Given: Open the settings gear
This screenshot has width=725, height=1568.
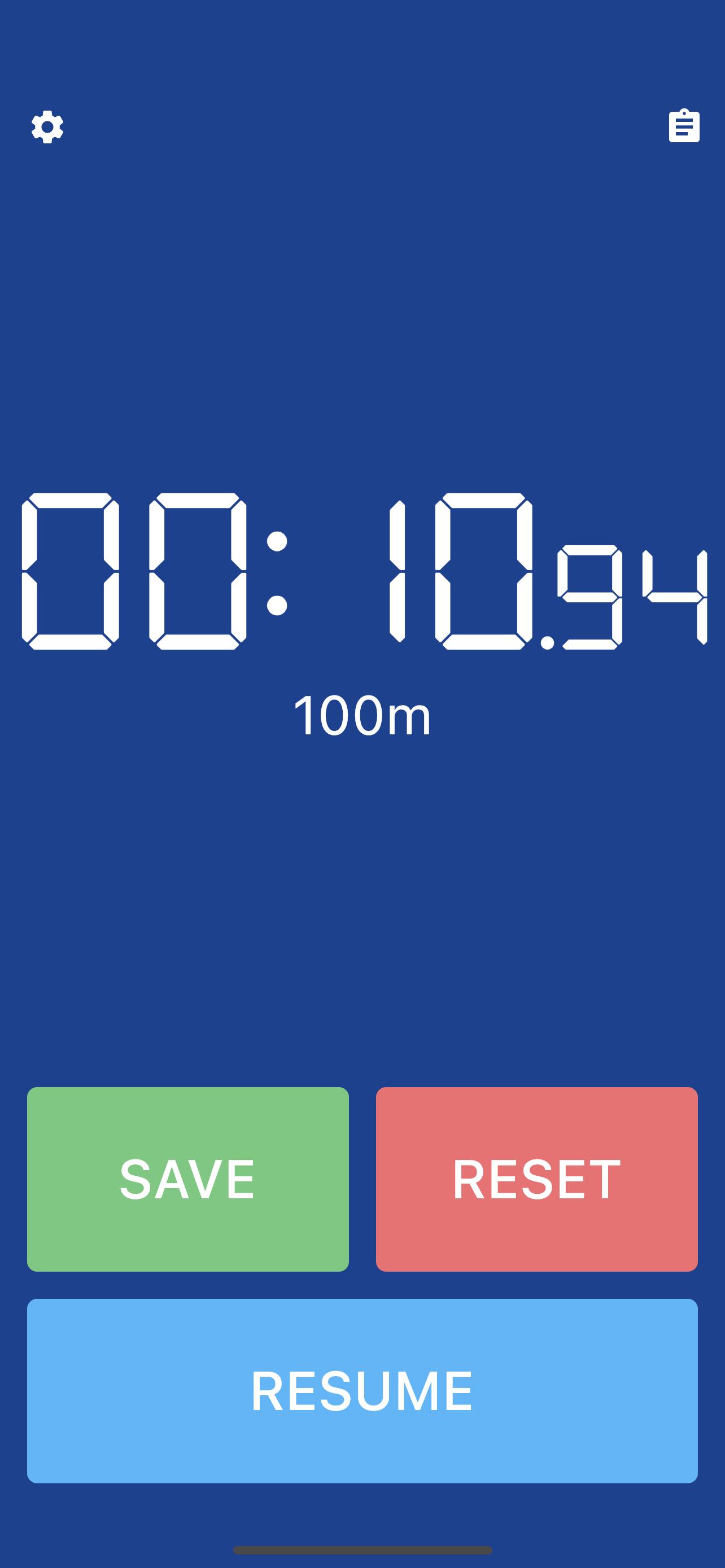Looking at the screenshot, I should coord(47,126).
